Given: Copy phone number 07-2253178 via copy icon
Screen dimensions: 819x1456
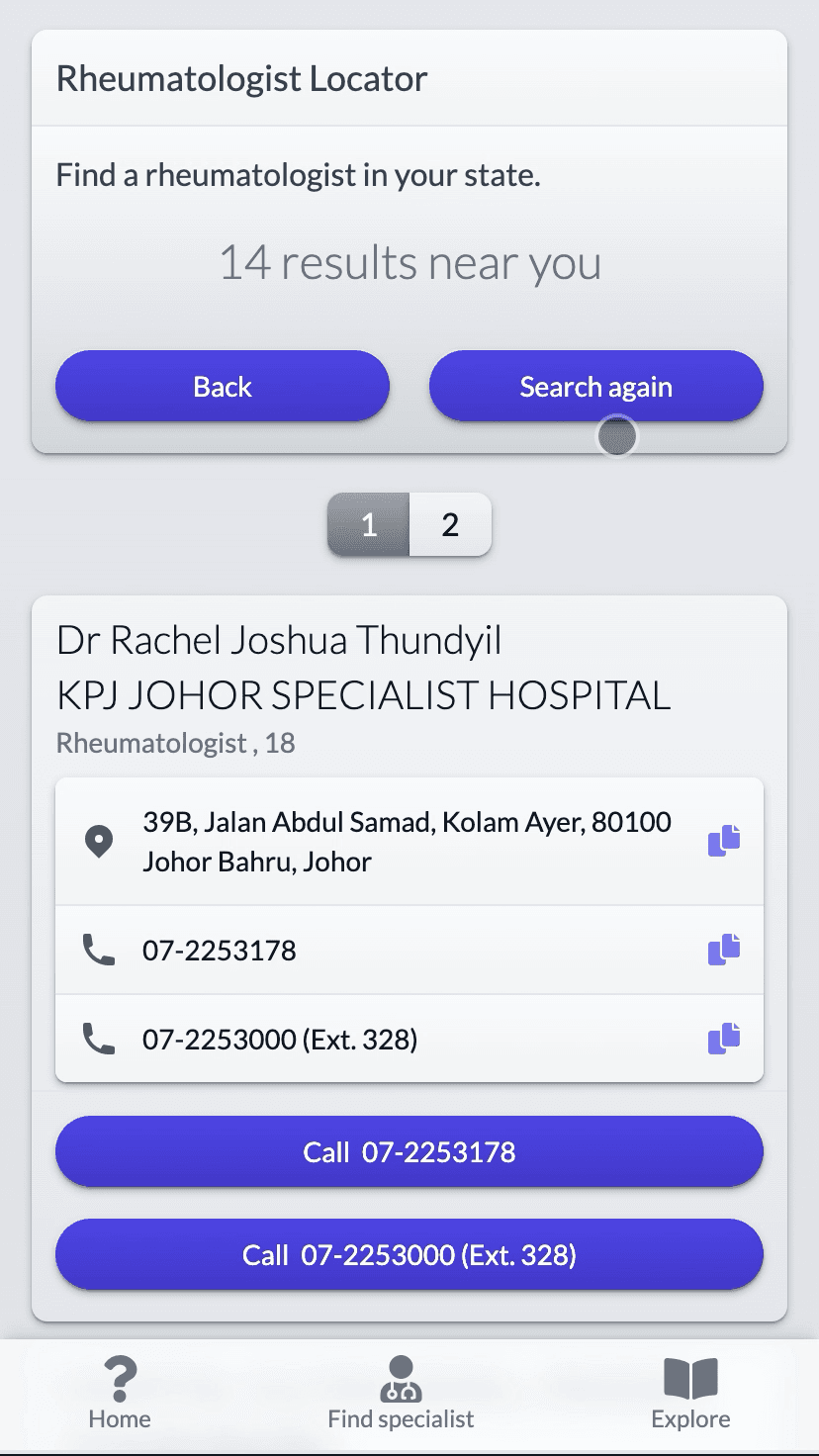Looking at the screenshot, I should point(725,950).
